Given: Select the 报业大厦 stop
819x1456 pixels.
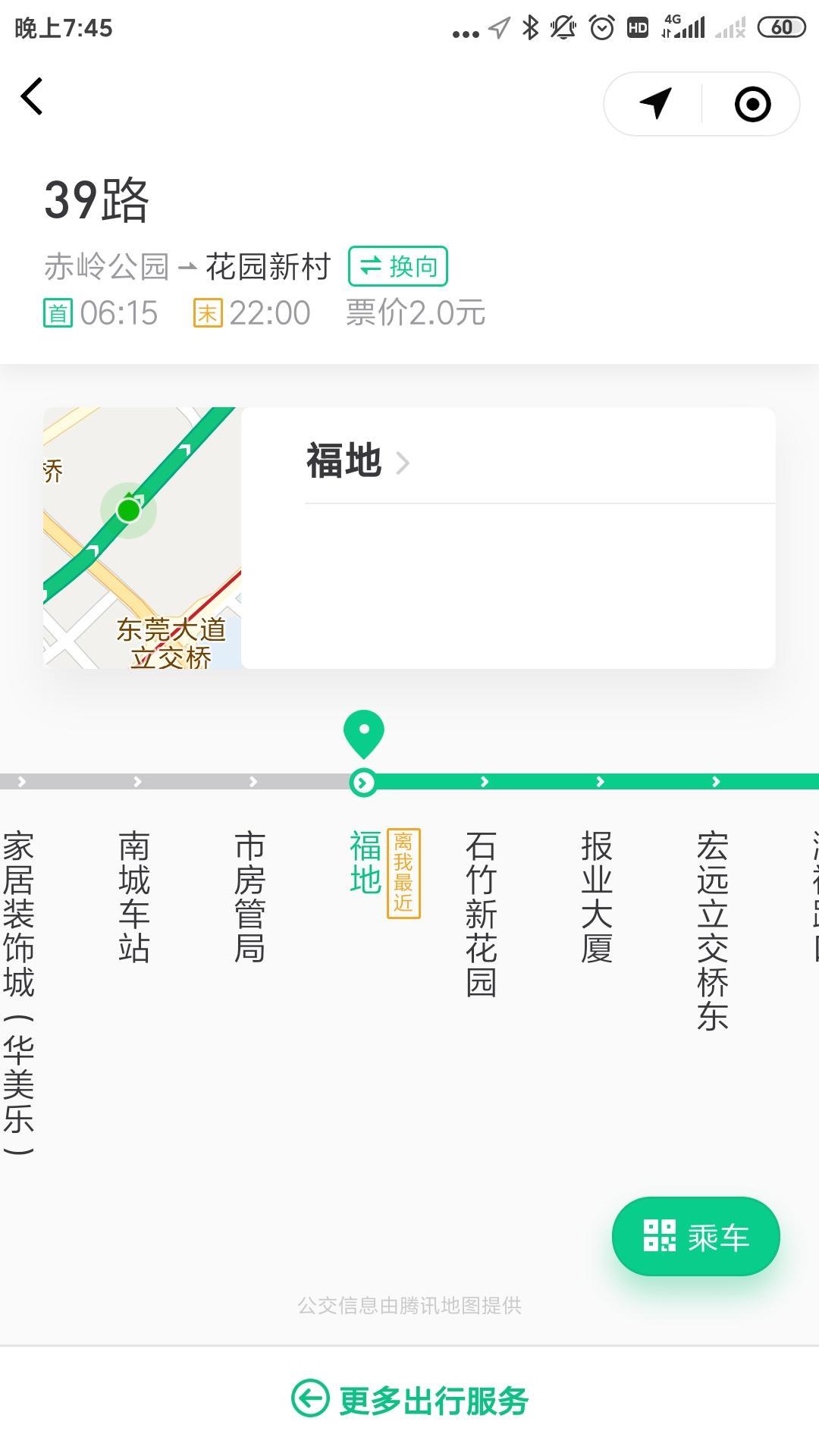Looking at the screenshot, I should tap(597, 896).
